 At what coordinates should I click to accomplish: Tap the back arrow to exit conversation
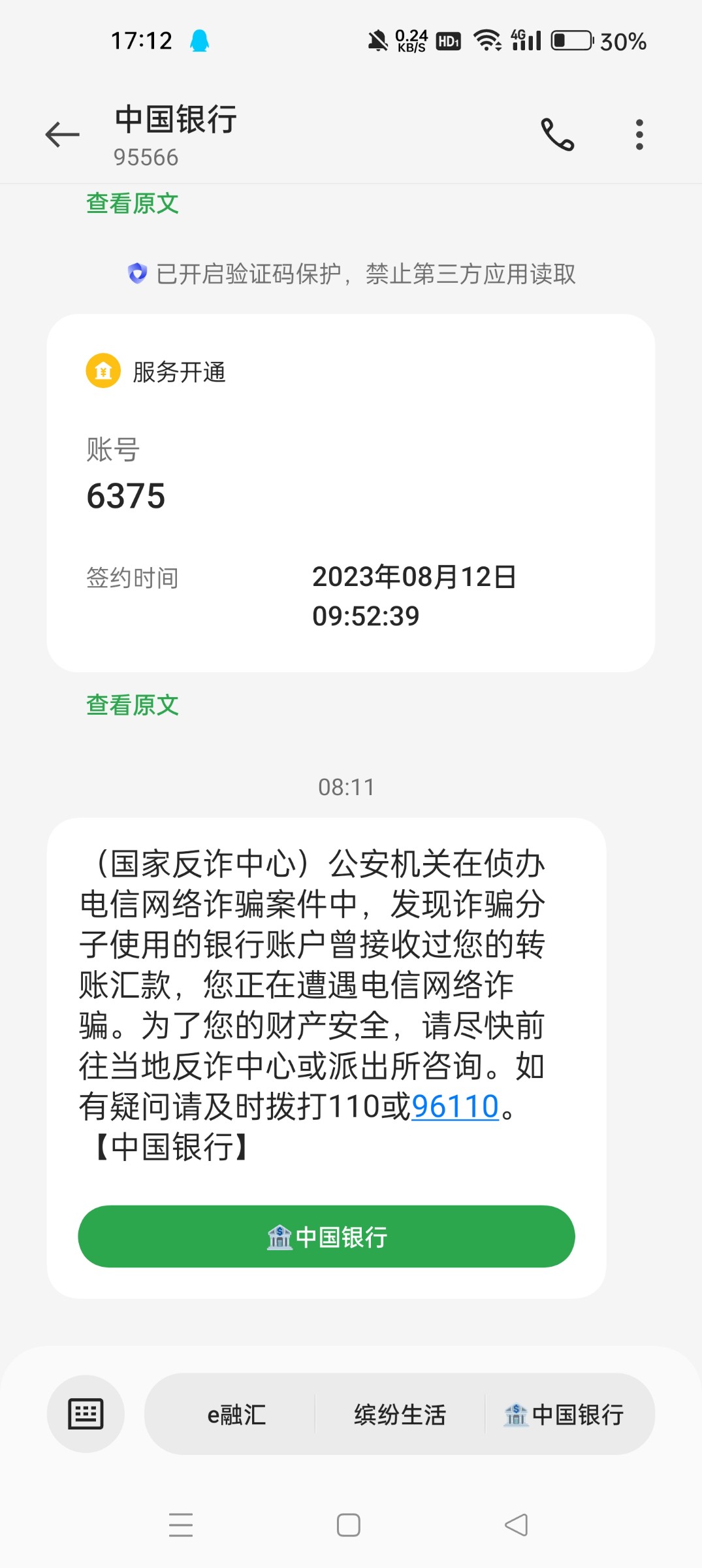pyautogui.click(x=61, y=134)
